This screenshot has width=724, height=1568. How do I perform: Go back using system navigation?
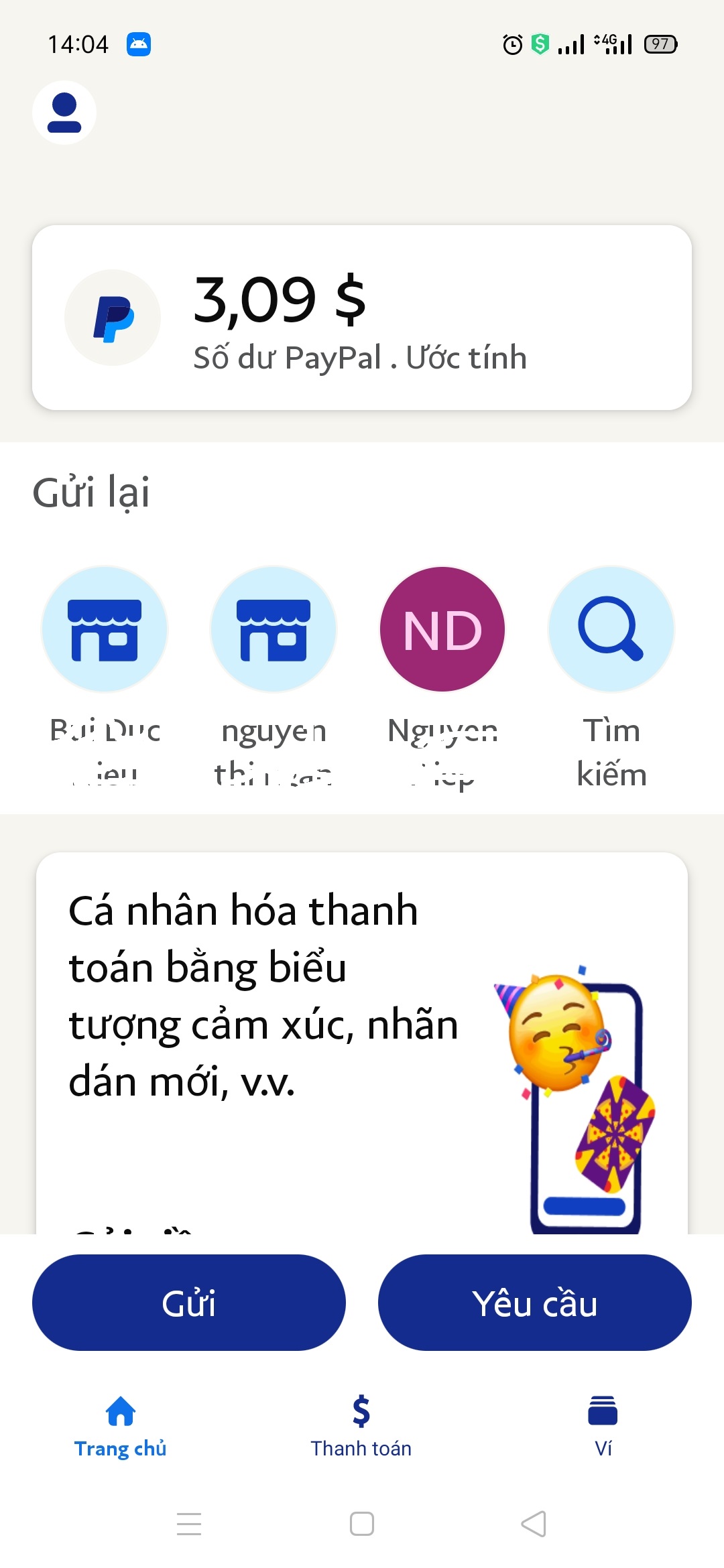[534, 1524]
